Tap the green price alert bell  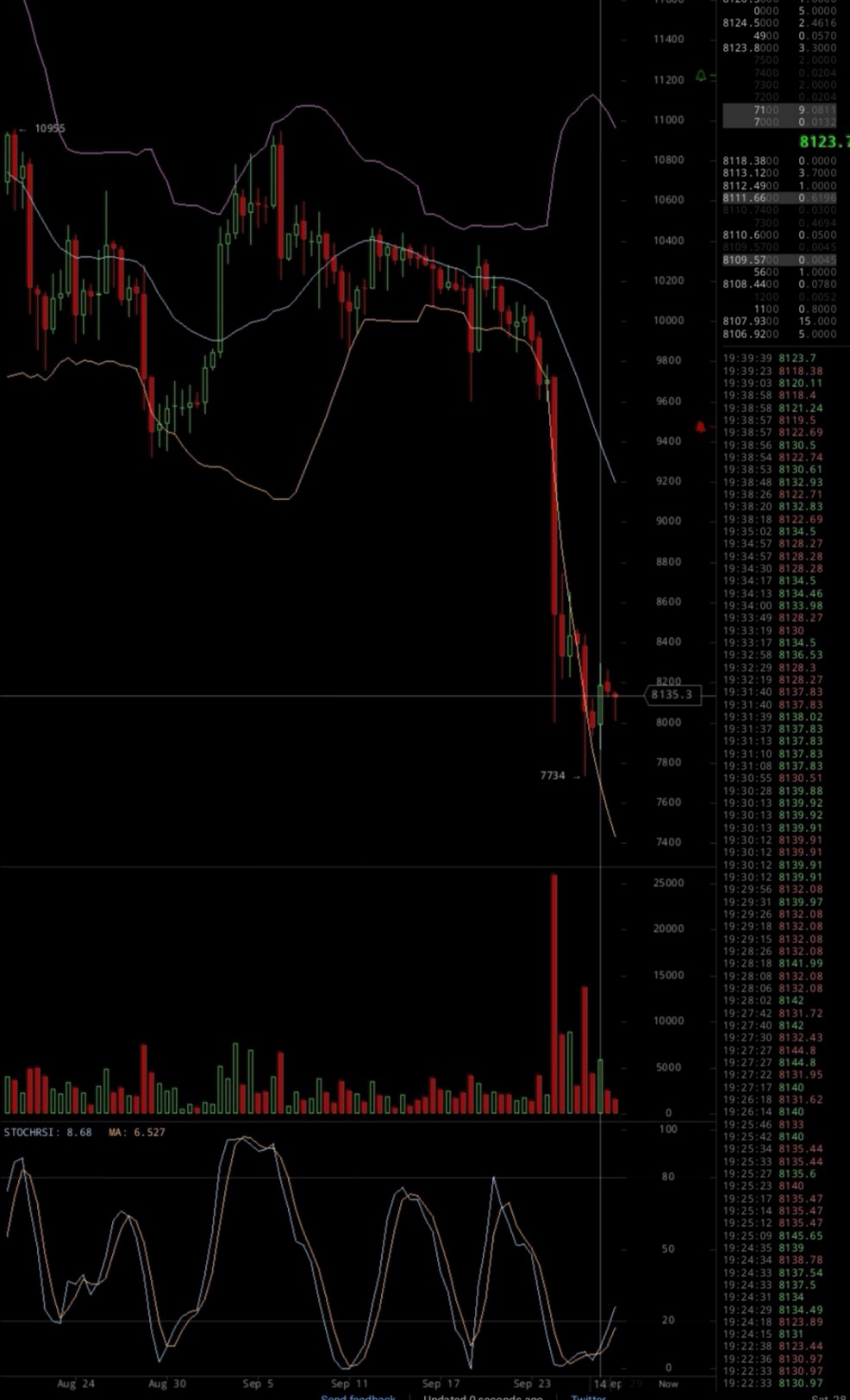(701, 76)
